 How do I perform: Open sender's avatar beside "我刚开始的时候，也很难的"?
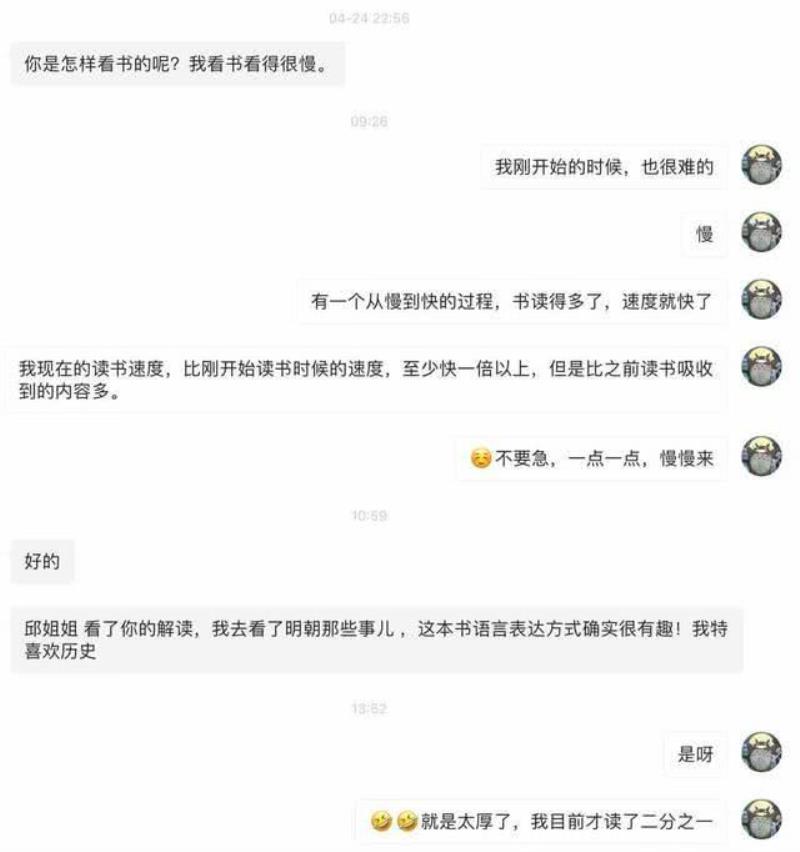pos(761,167)
